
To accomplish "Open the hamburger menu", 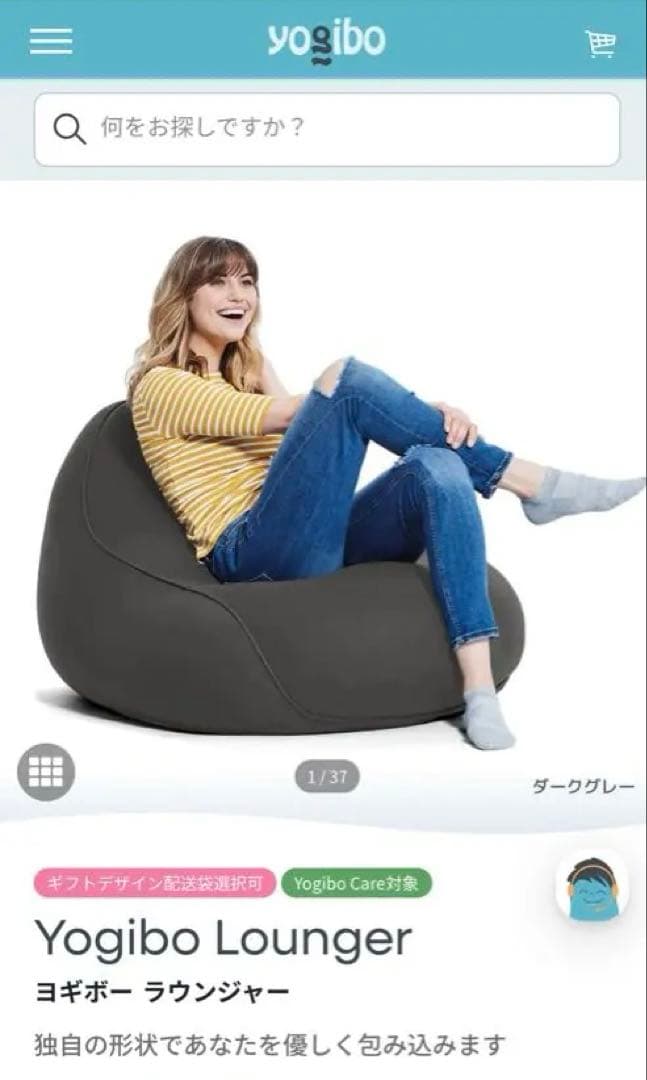I will 51,41.
